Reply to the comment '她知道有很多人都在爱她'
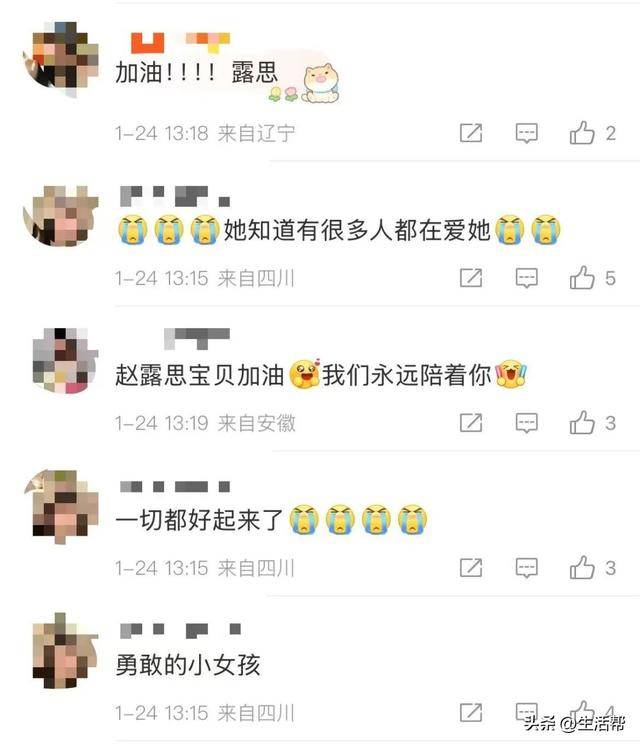Viewport: 640px width, 746px height. 527,278
